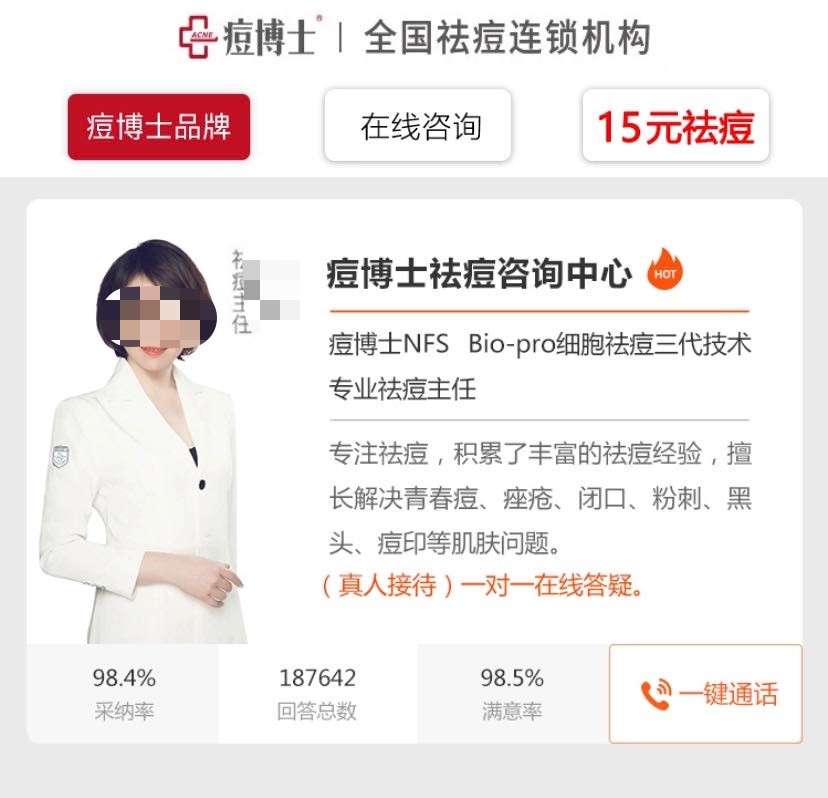Start an 在线咨询 chat
Viewport: 828px width, 798px height.
coord(418,127)
